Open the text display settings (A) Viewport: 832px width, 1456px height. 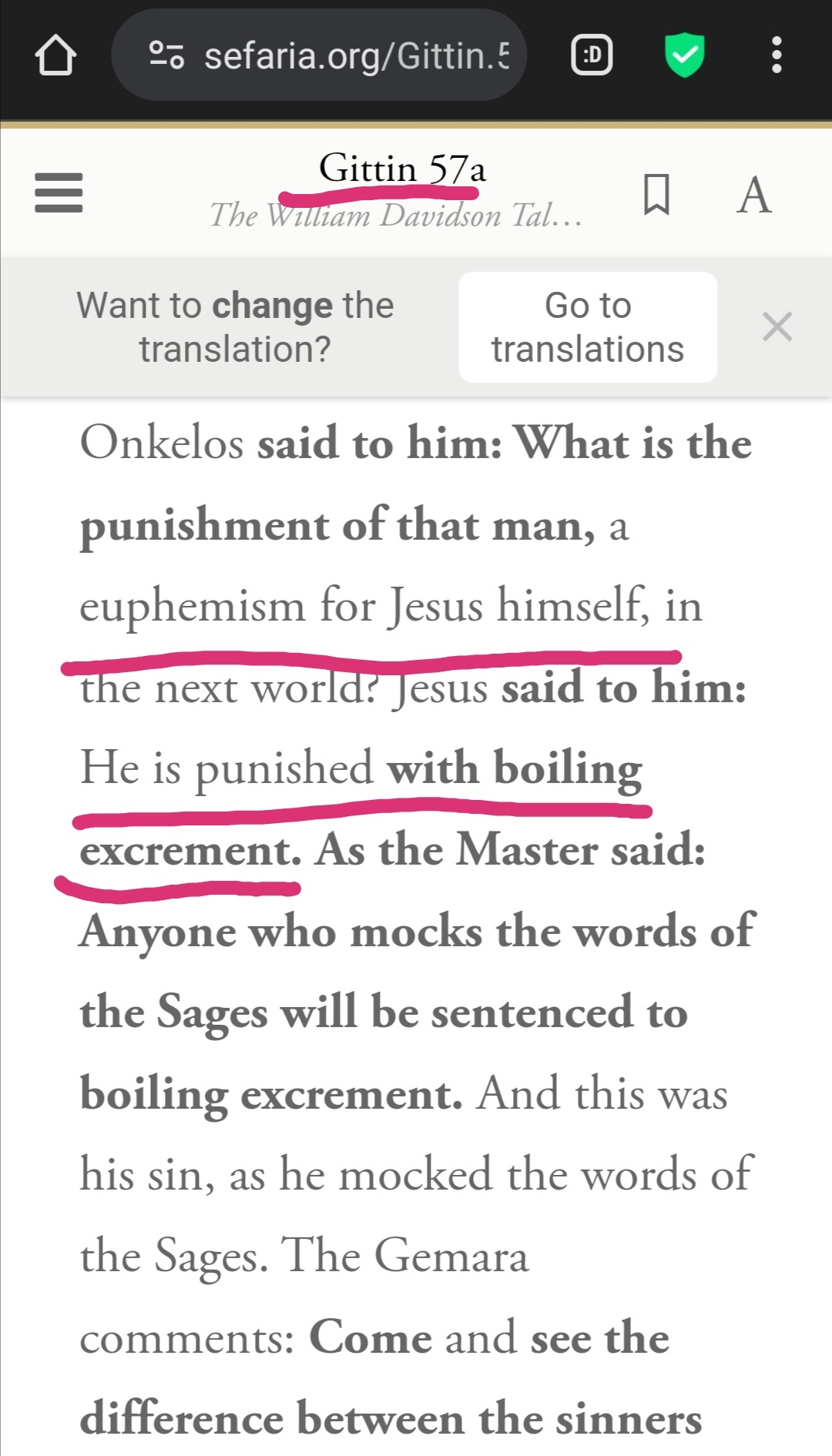tap(753, 194)
